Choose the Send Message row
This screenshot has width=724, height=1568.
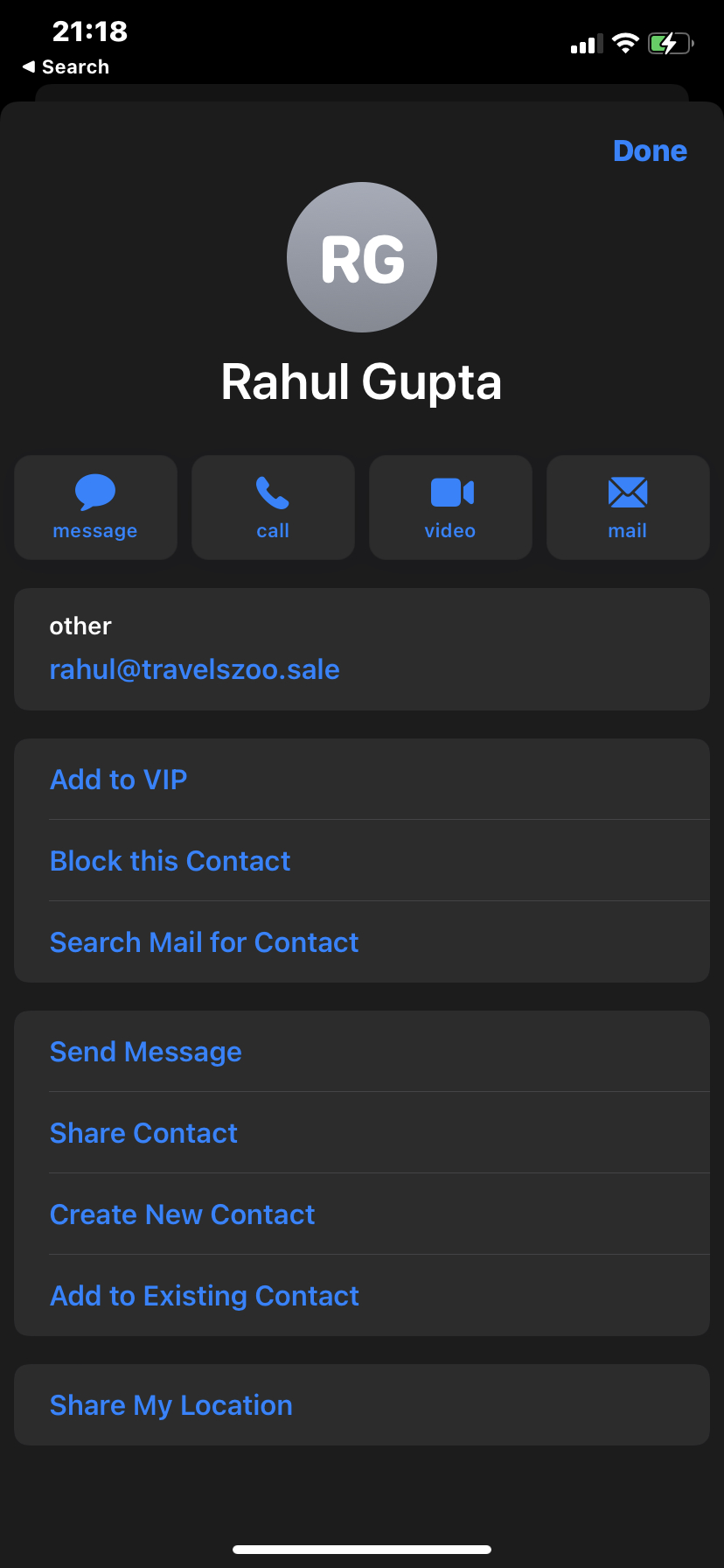[x=362, y=1051]
